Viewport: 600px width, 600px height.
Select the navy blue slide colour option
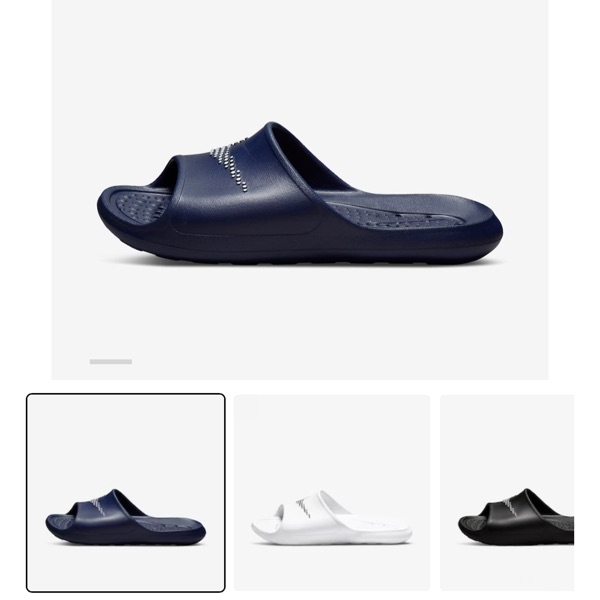coord(126,492)
